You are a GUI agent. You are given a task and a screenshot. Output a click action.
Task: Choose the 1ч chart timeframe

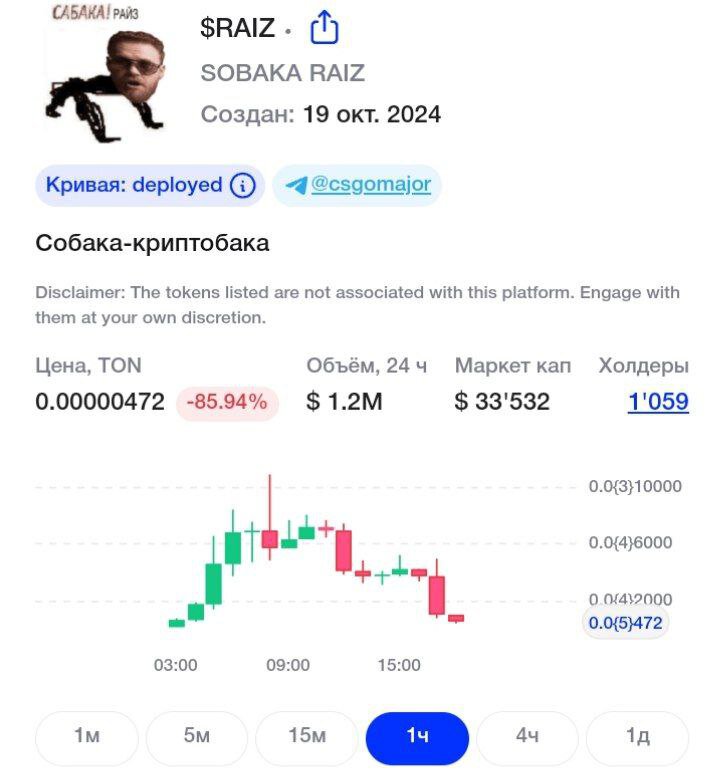[x=417, y=737]
